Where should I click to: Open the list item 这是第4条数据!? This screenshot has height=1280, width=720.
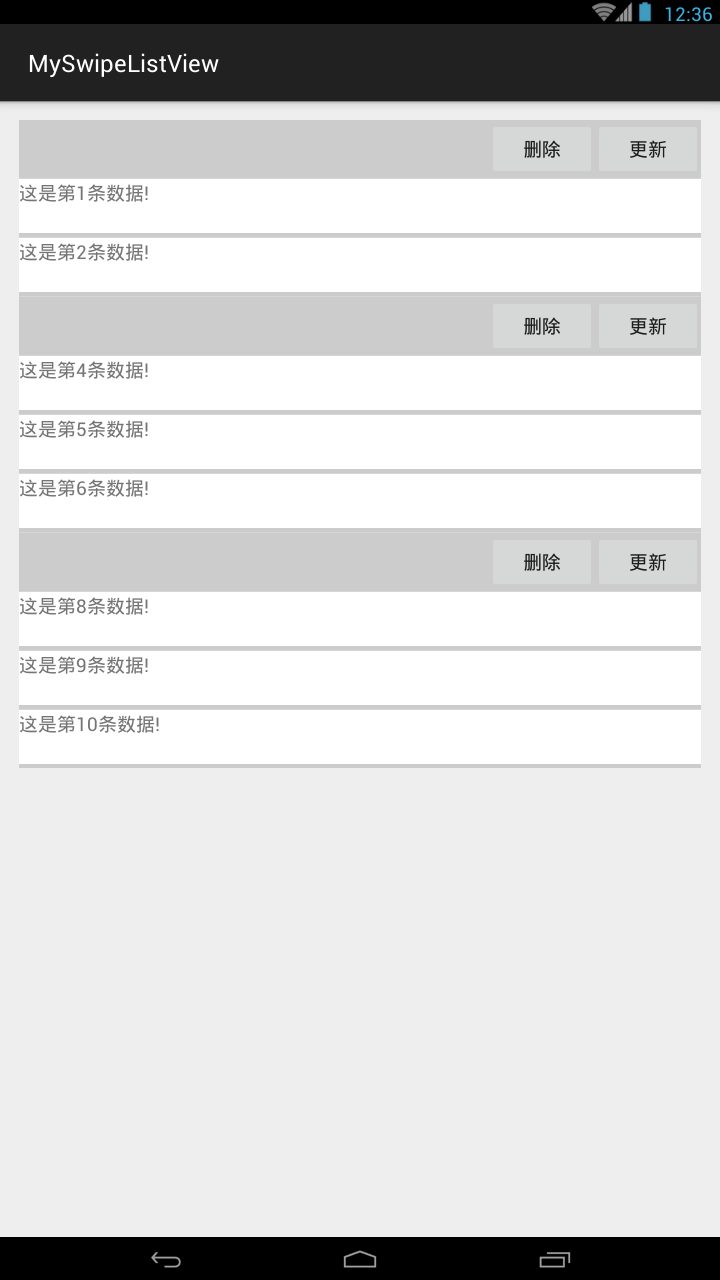(x=360, y=382)
